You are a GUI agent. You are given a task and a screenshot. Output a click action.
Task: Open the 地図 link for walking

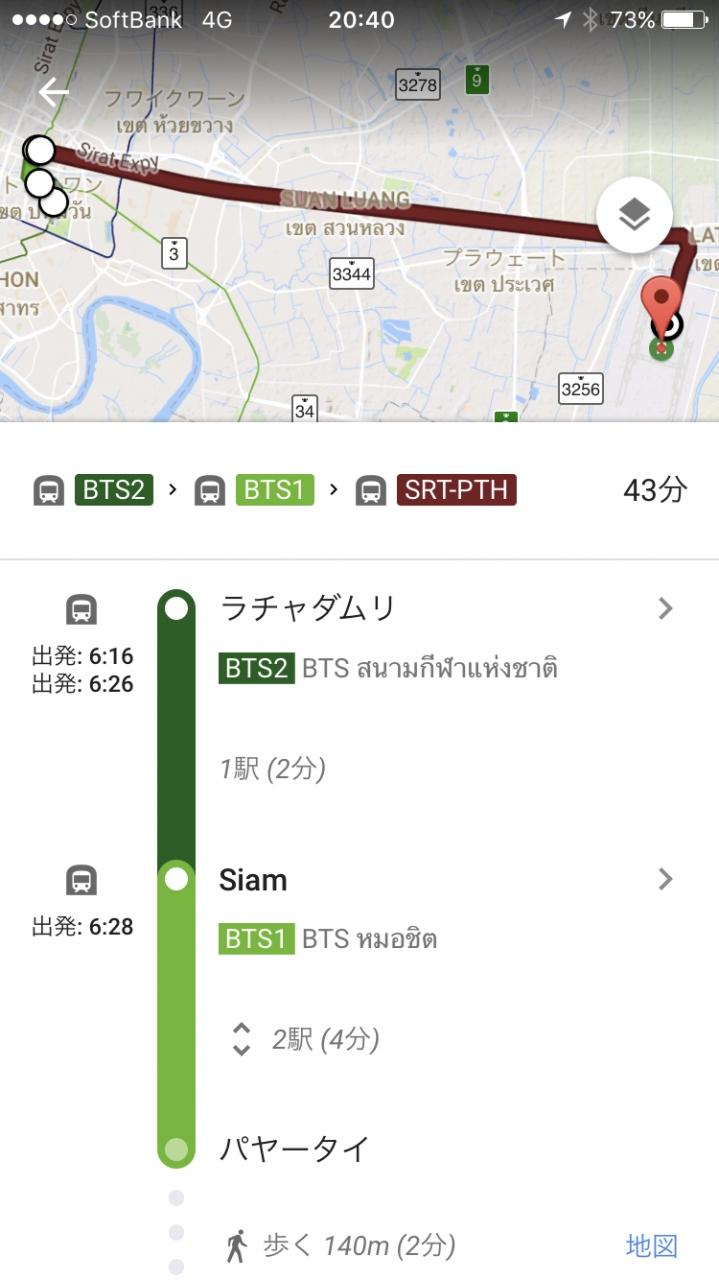click(x=651, y=1246)
